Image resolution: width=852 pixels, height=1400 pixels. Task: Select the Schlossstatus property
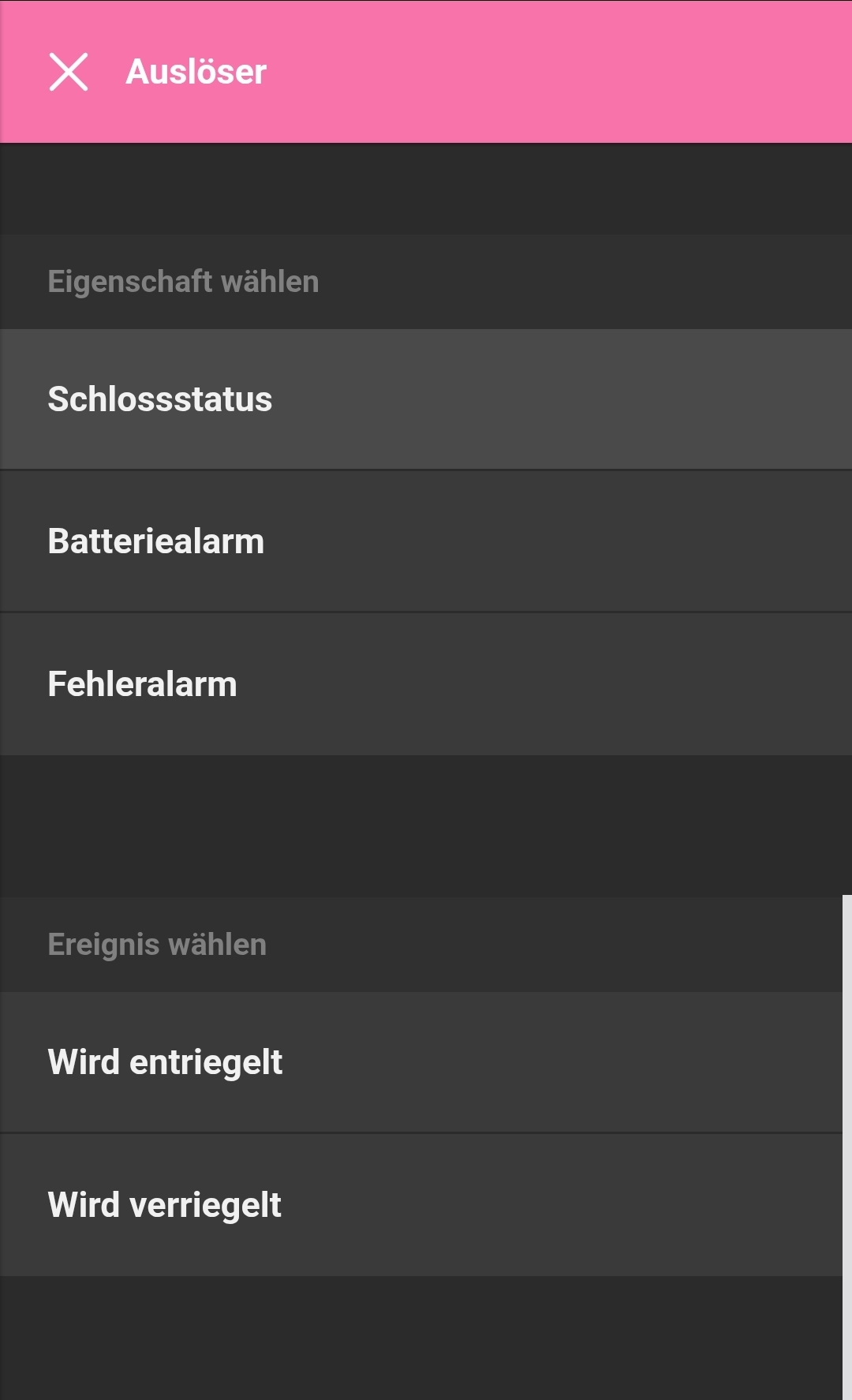click(x=426, y=399)
